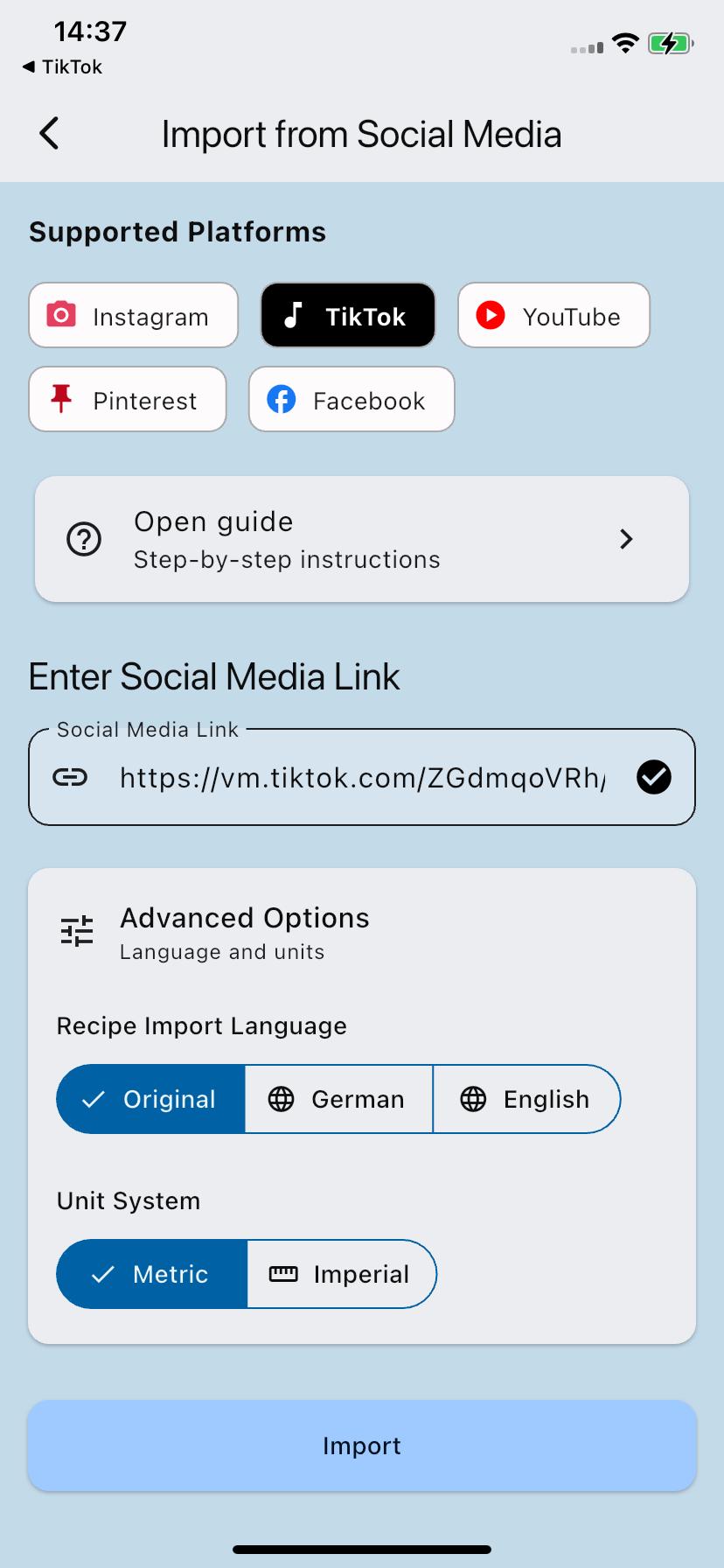Open the step-by-step guide
724x1568 pixels.
click(362, 539)
